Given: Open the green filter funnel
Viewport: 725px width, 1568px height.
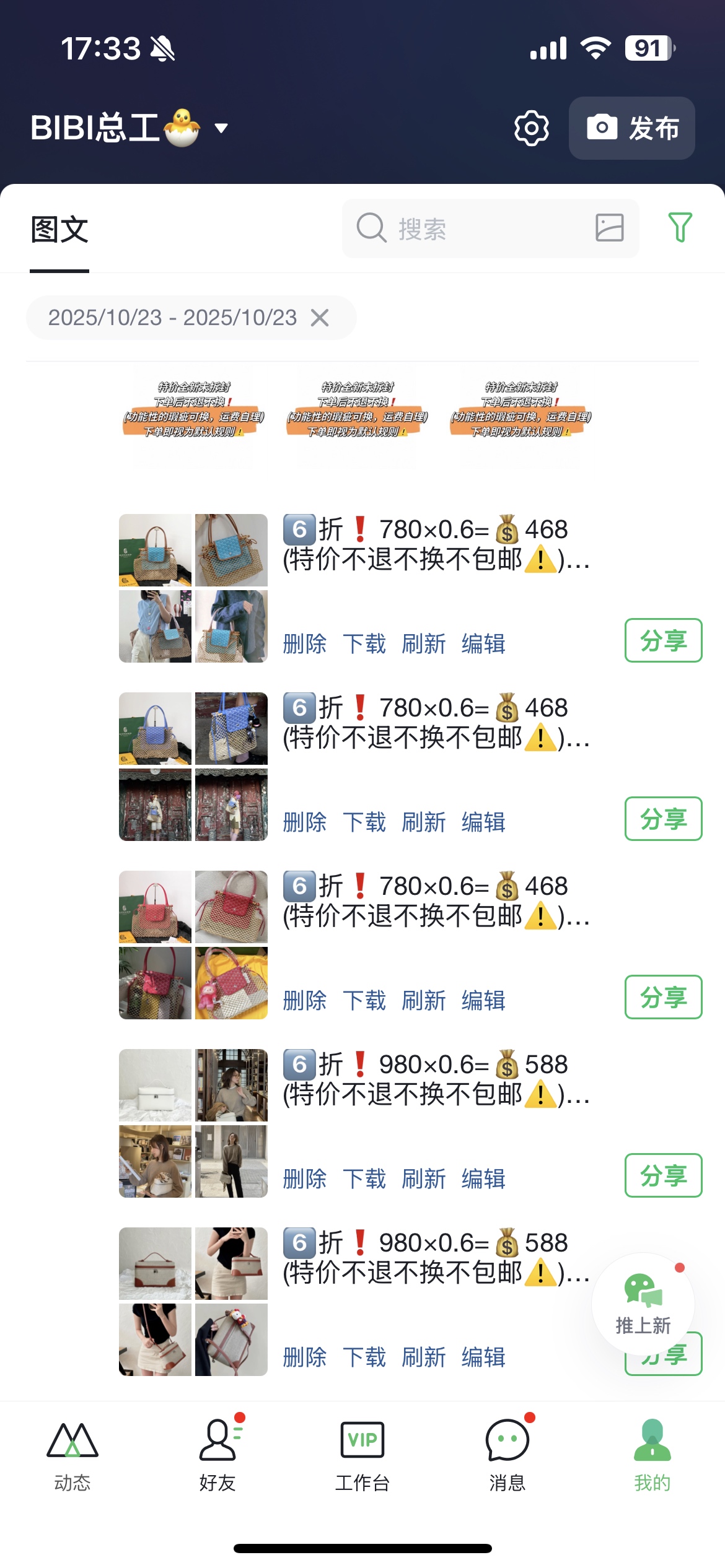Looking at the screenshot, I should pyautogui.click(x=680, y=227).
